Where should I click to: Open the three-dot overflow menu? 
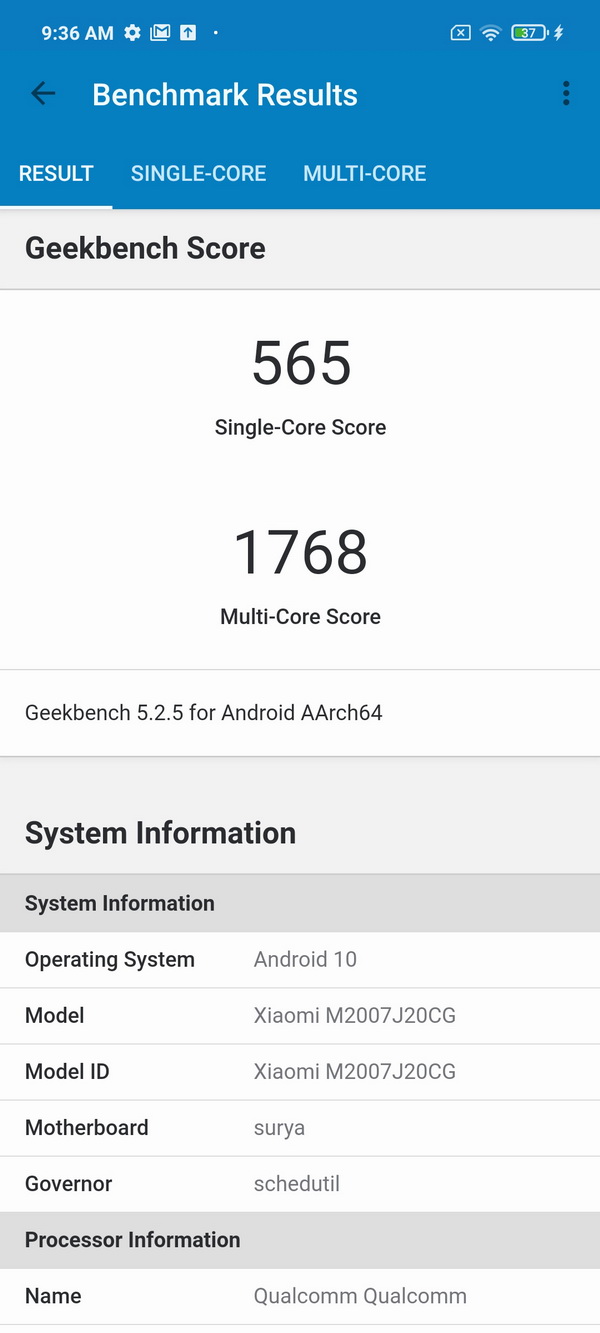pos(566,94)
